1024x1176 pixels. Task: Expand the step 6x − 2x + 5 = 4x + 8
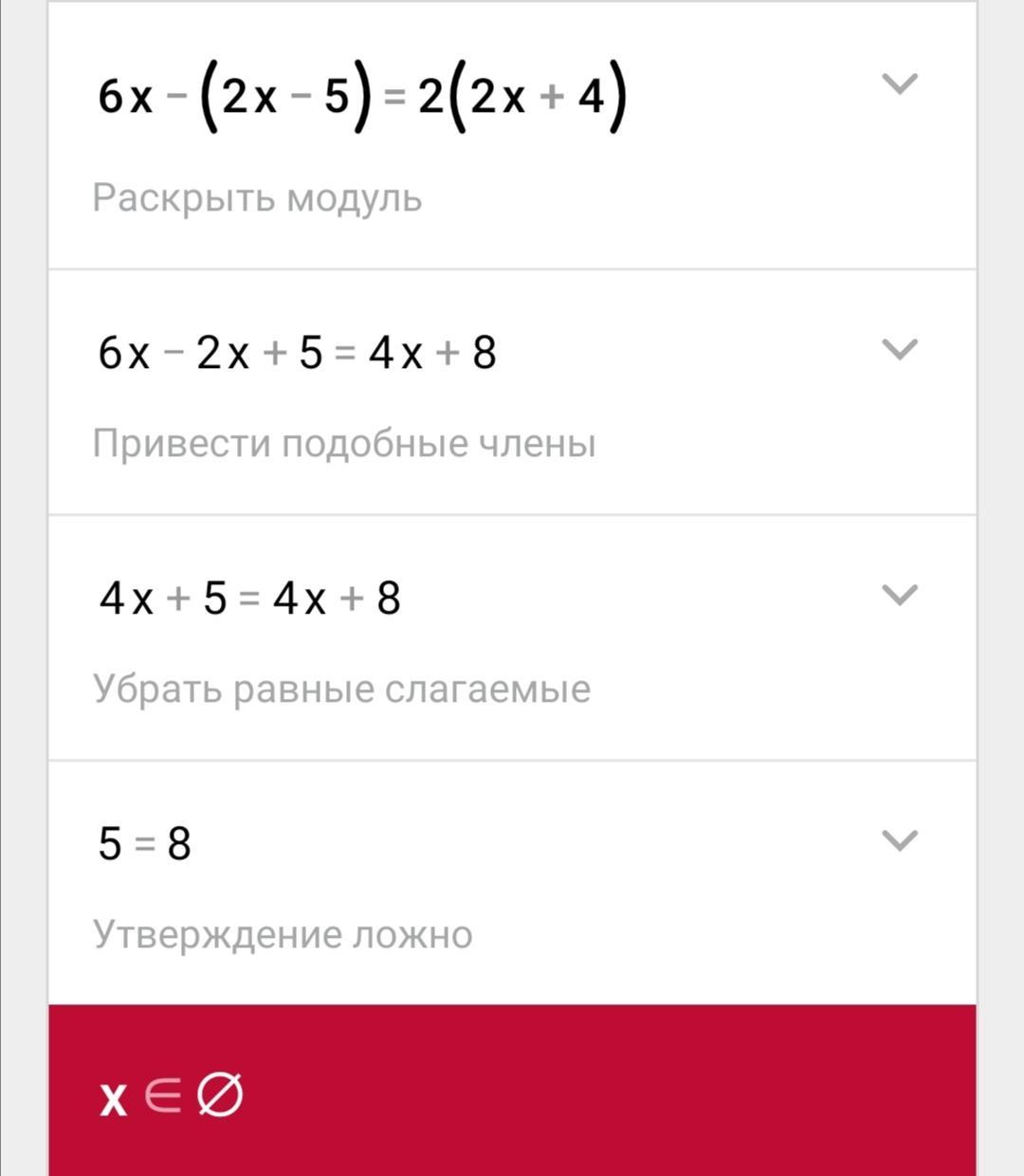[899, 349]
